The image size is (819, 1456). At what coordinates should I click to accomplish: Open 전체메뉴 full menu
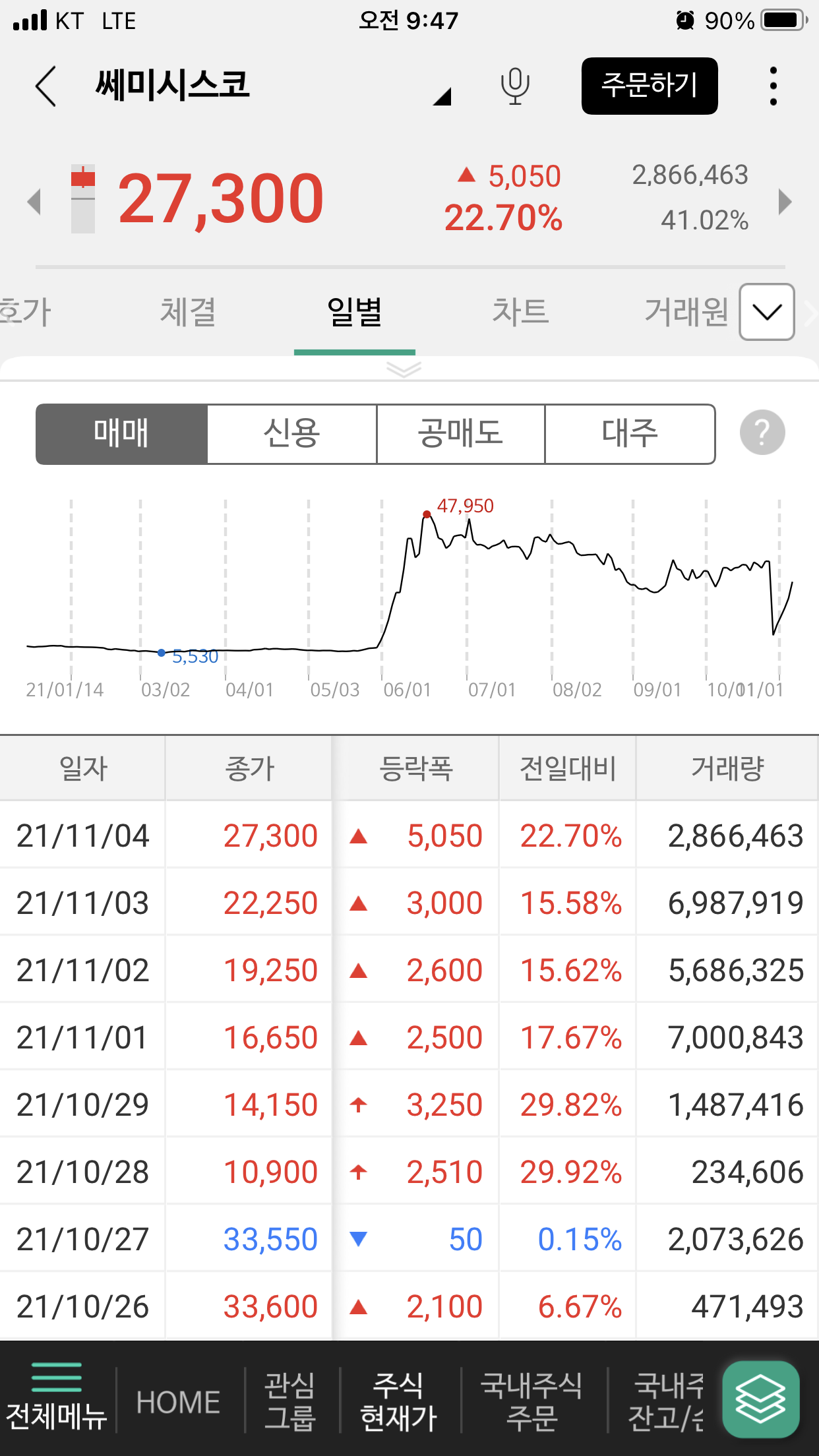point(57,1398)
